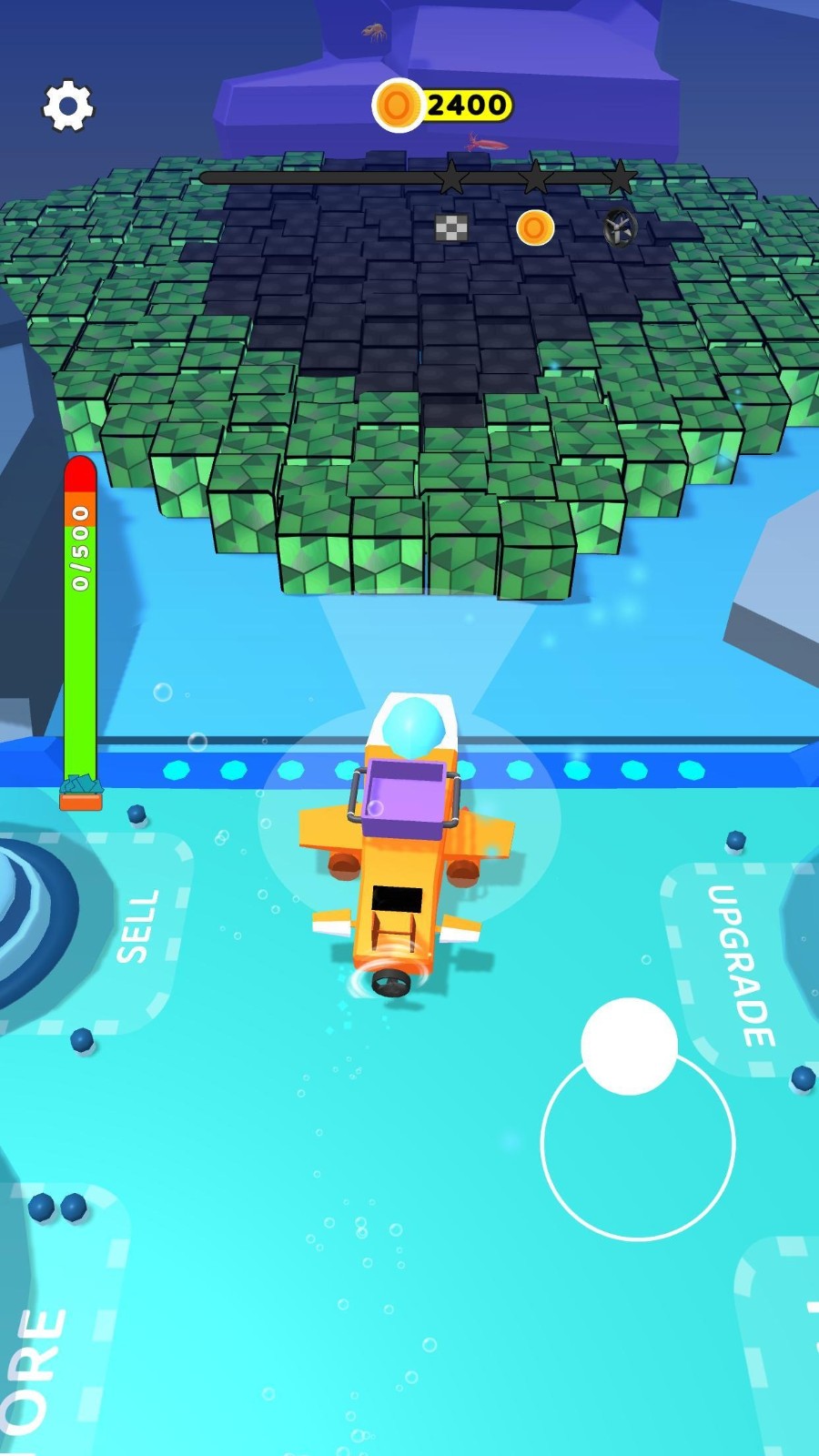Open the settings gear
The height and width of the screenshot is (1456, 819).
point(68,106)
